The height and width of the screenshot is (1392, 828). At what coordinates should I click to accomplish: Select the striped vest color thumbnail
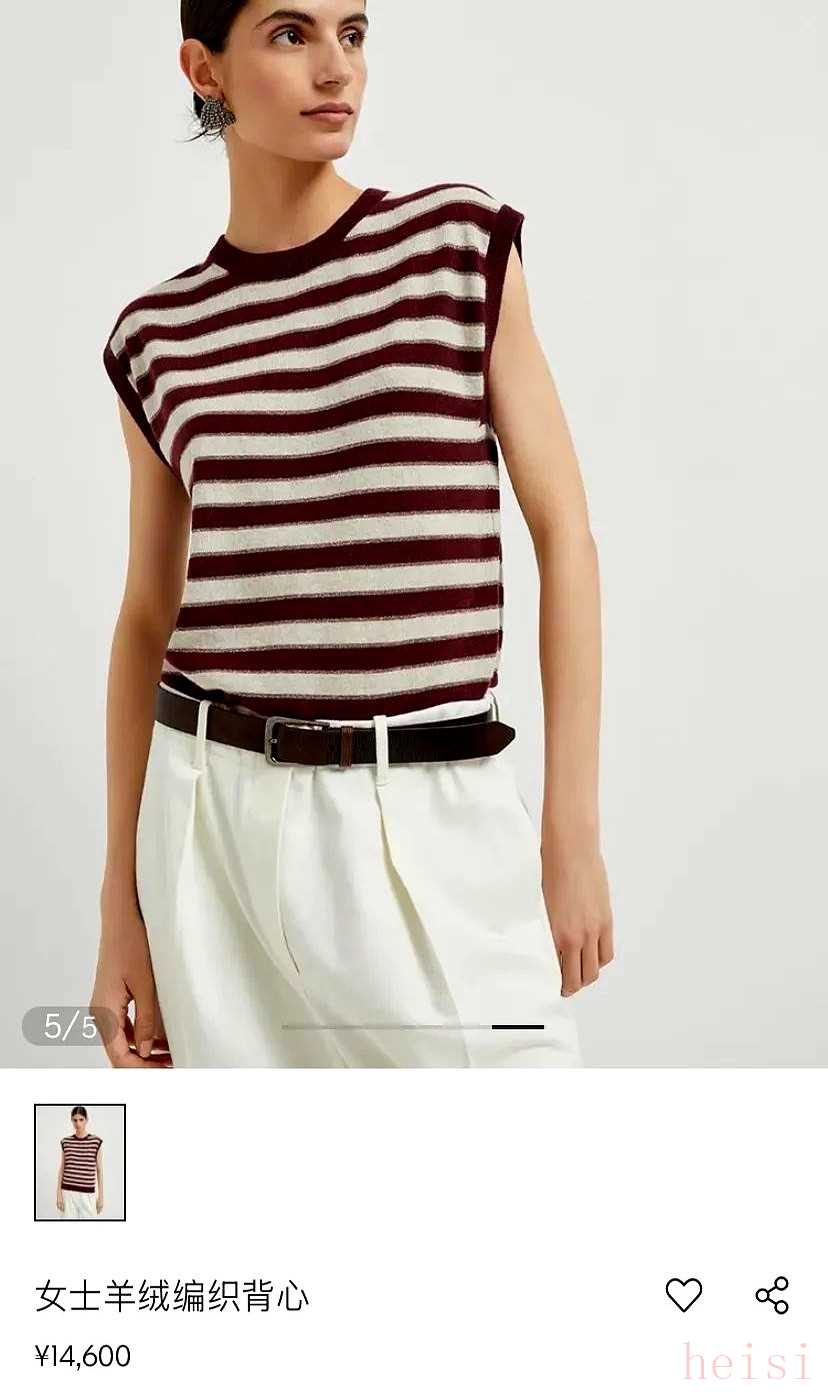click(x=80, y=1162)
